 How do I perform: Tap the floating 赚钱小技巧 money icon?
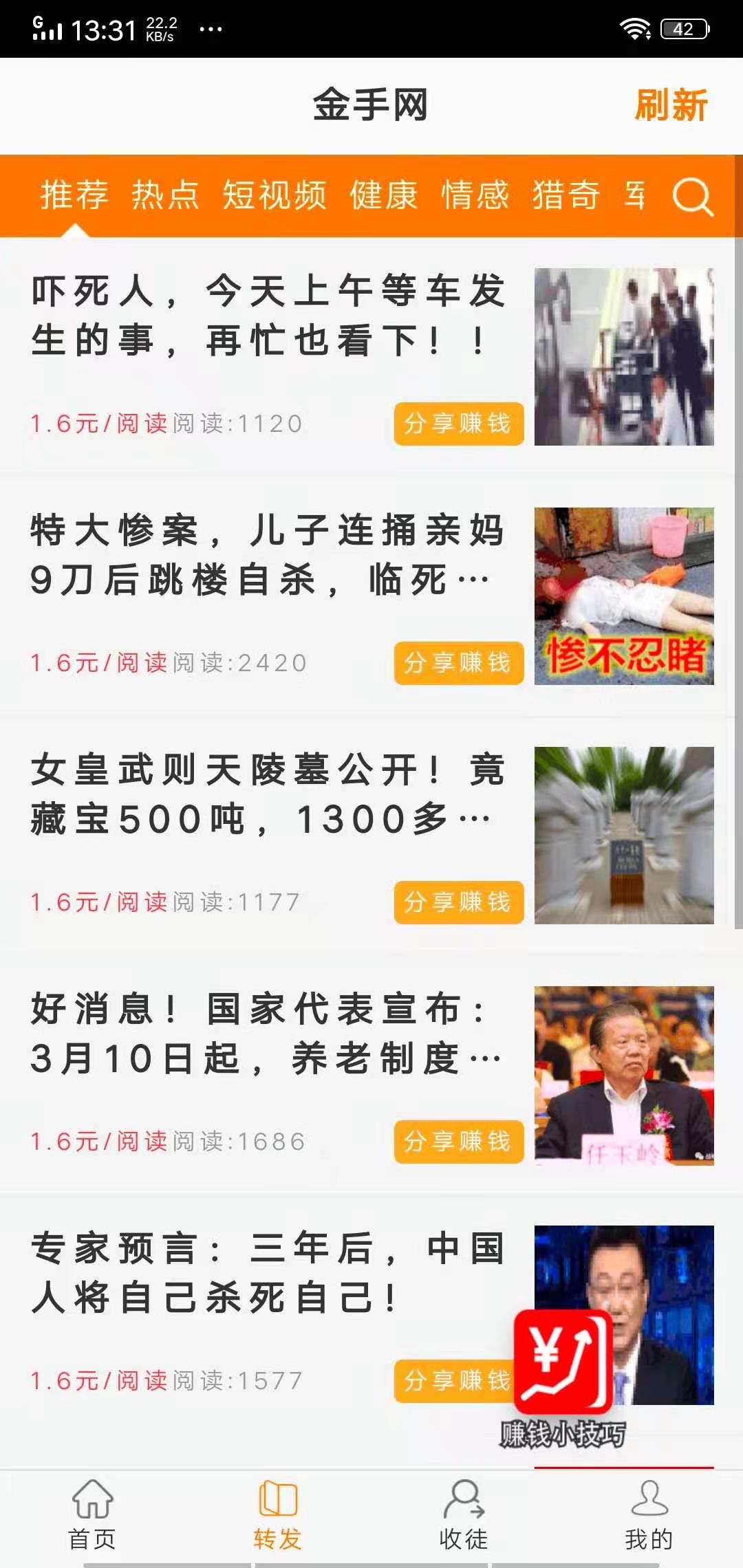point(563,1362)
